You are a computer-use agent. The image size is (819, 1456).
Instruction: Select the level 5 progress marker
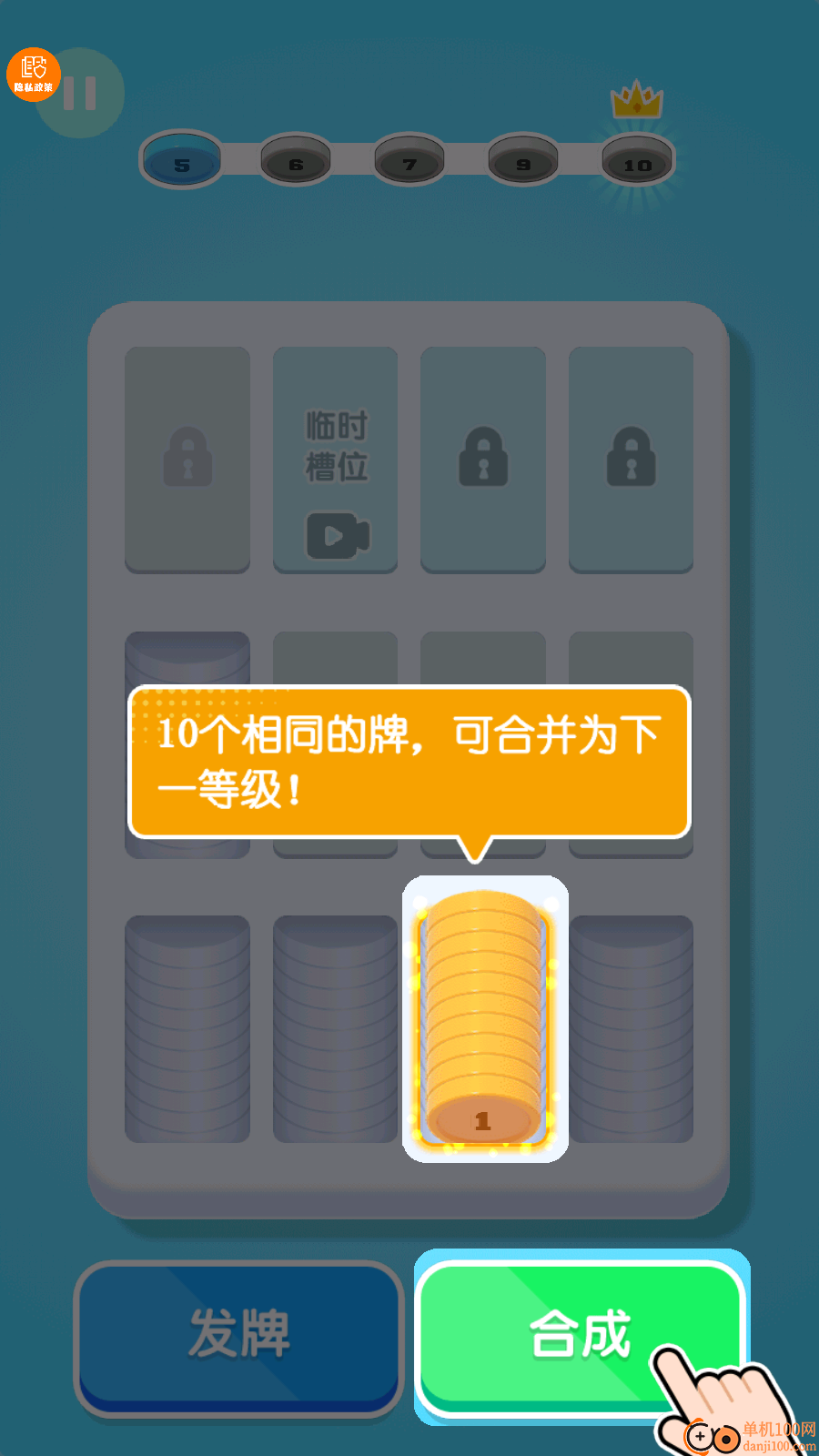[179, 164]
